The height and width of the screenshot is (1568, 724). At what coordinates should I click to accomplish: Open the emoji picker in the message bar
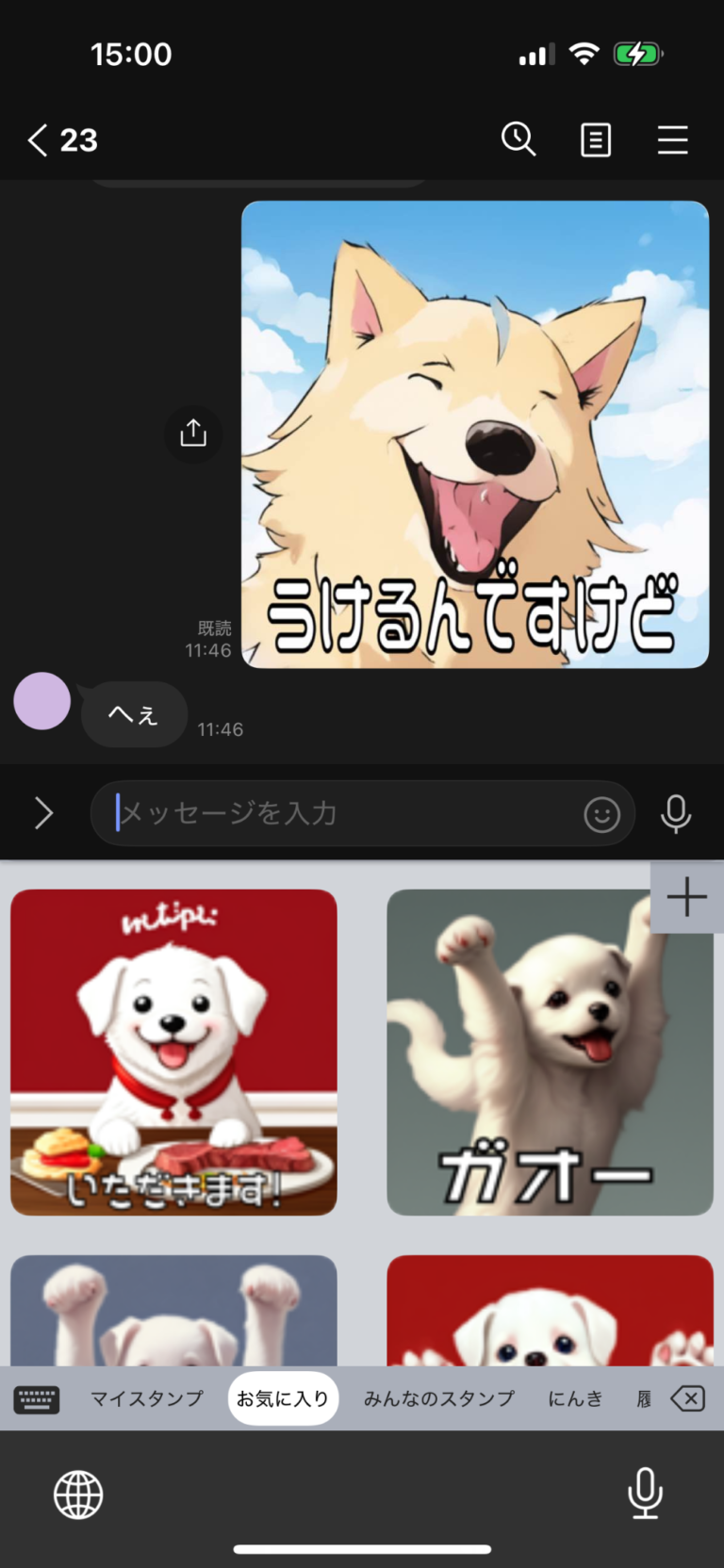(x=601, y=813)
